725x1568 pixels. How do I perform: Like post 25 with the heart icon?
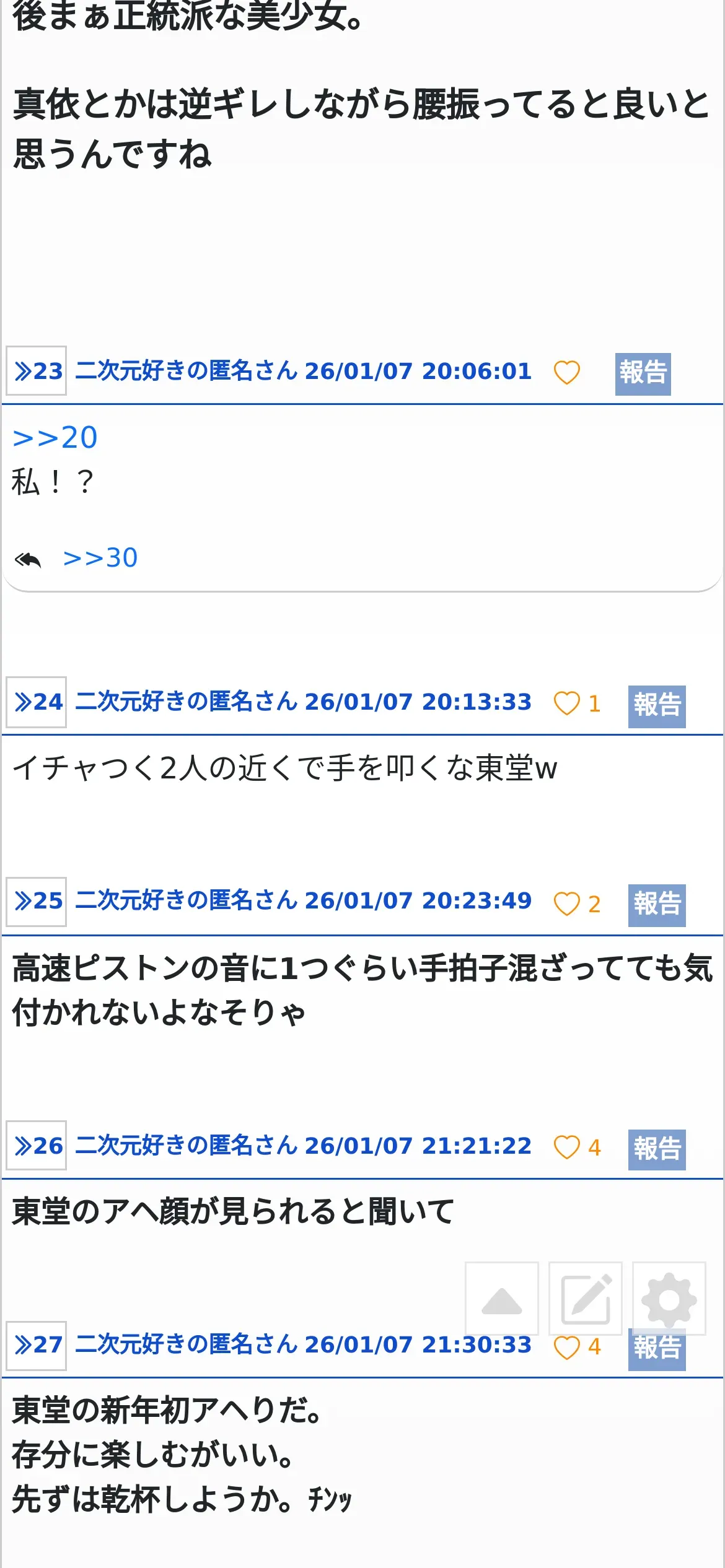pyautogui.click(x=566, y=904)
